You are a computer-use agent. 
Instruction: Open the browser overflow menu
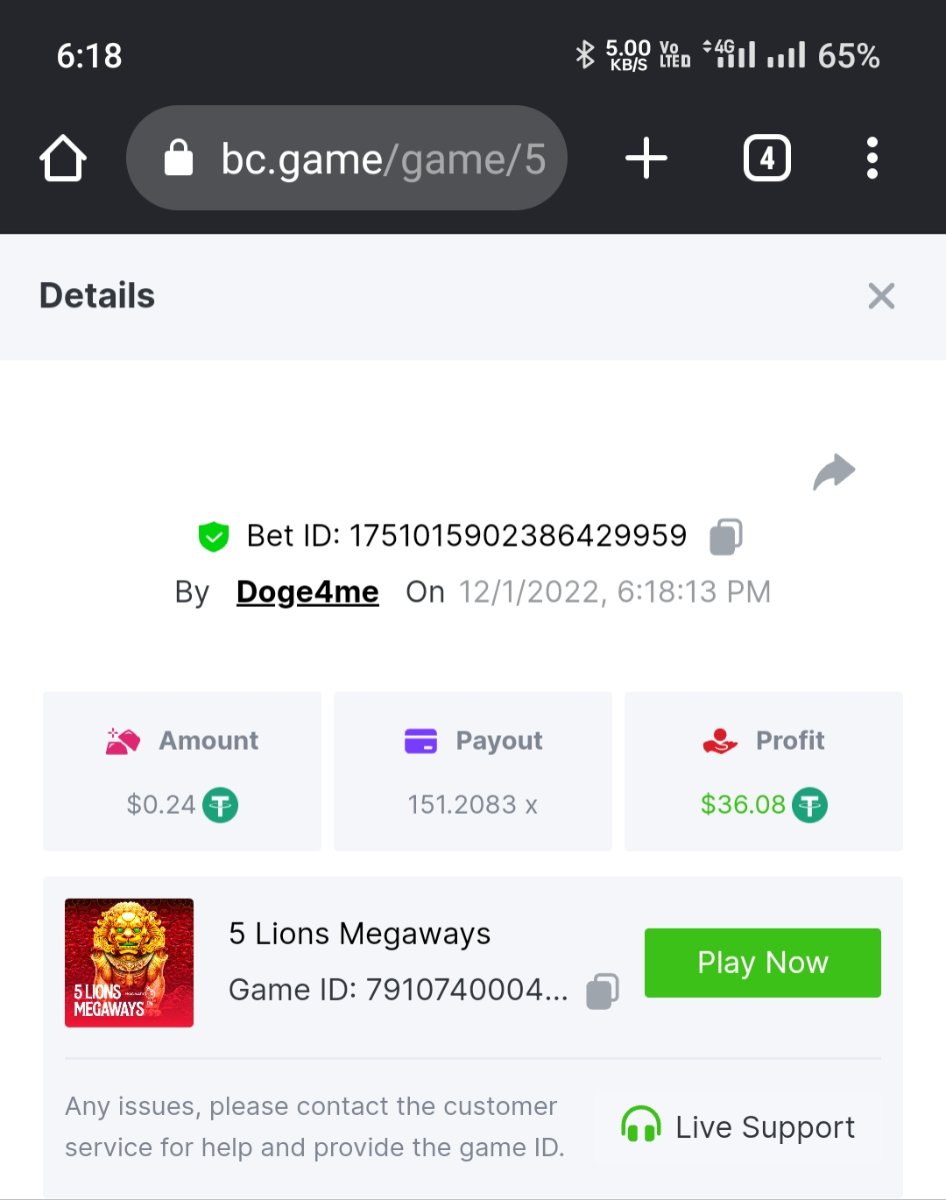(x=872, y=159)
